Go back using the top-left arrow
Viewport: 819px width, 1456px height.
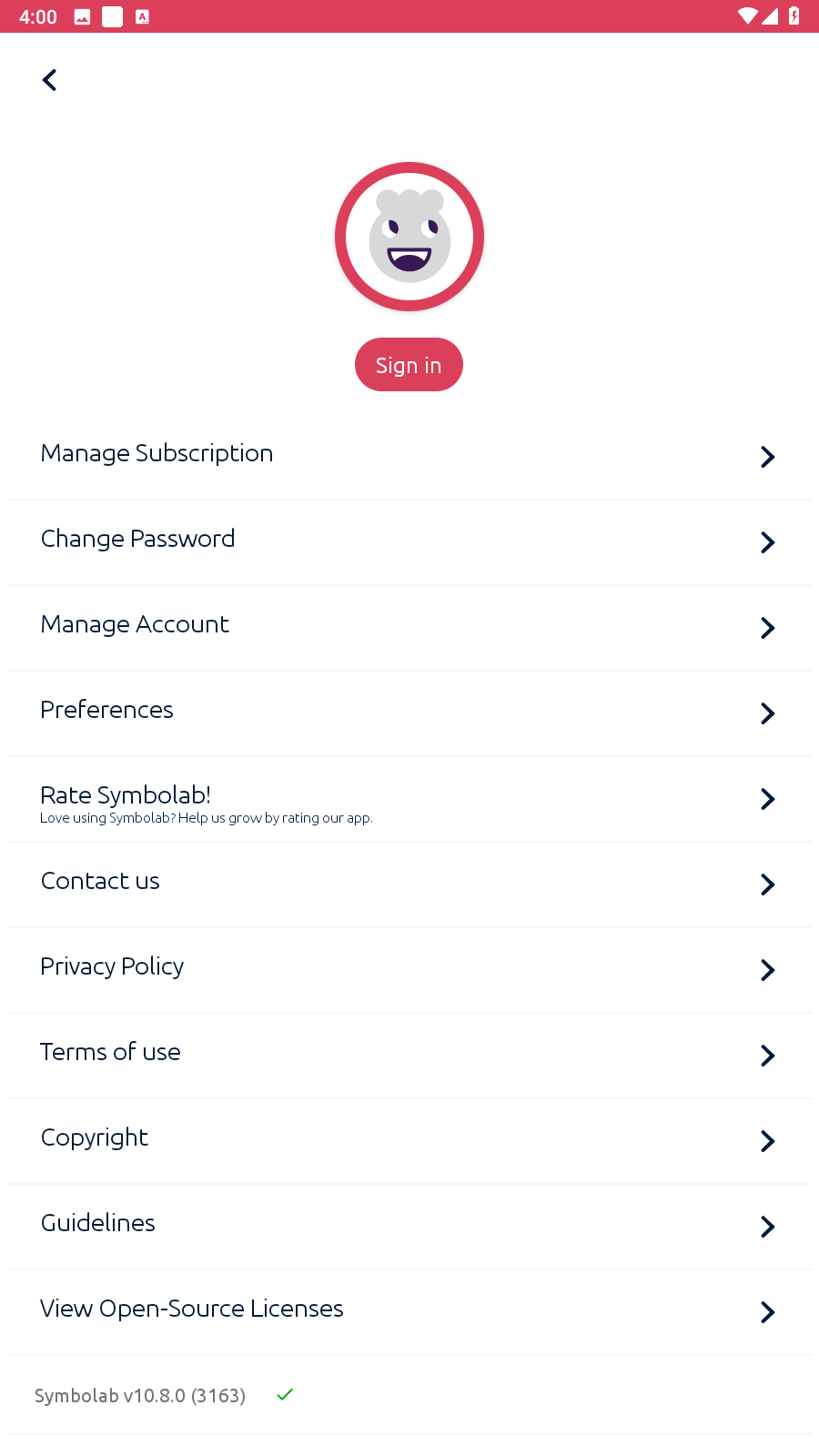[50, 80]
